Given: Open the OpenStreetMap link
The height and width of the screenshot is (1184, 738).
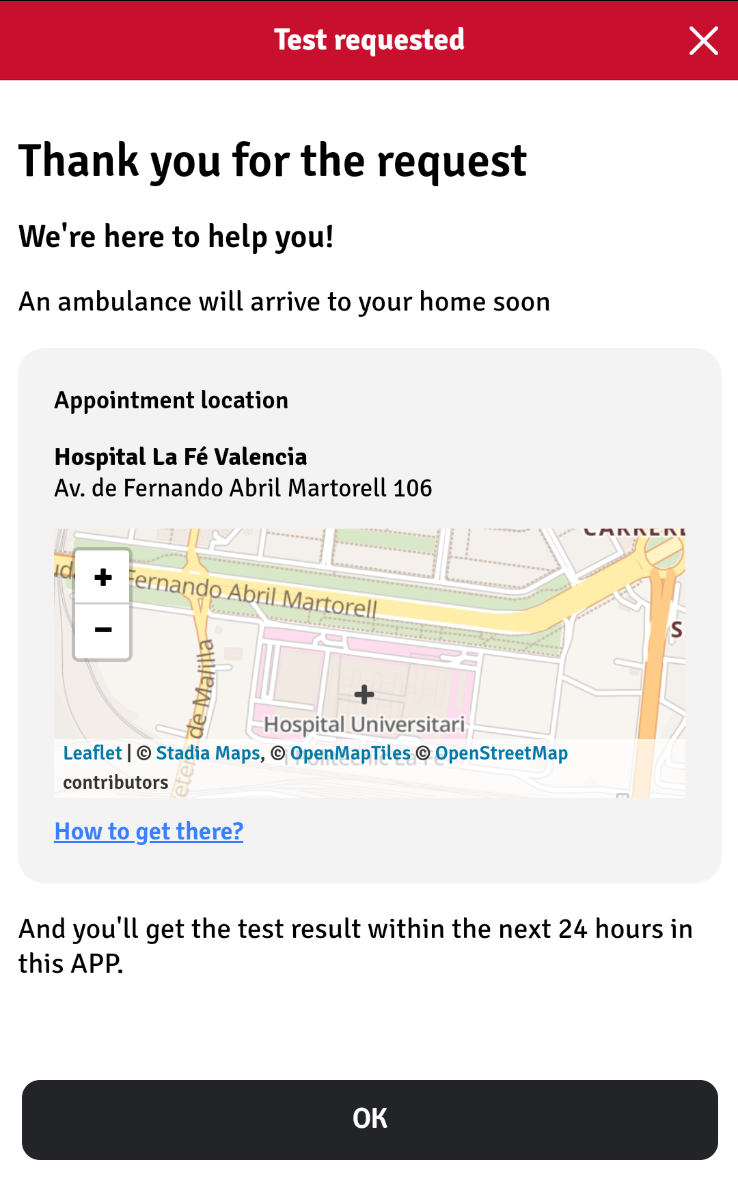Looking at the screenshot, I should pos(501,753).
